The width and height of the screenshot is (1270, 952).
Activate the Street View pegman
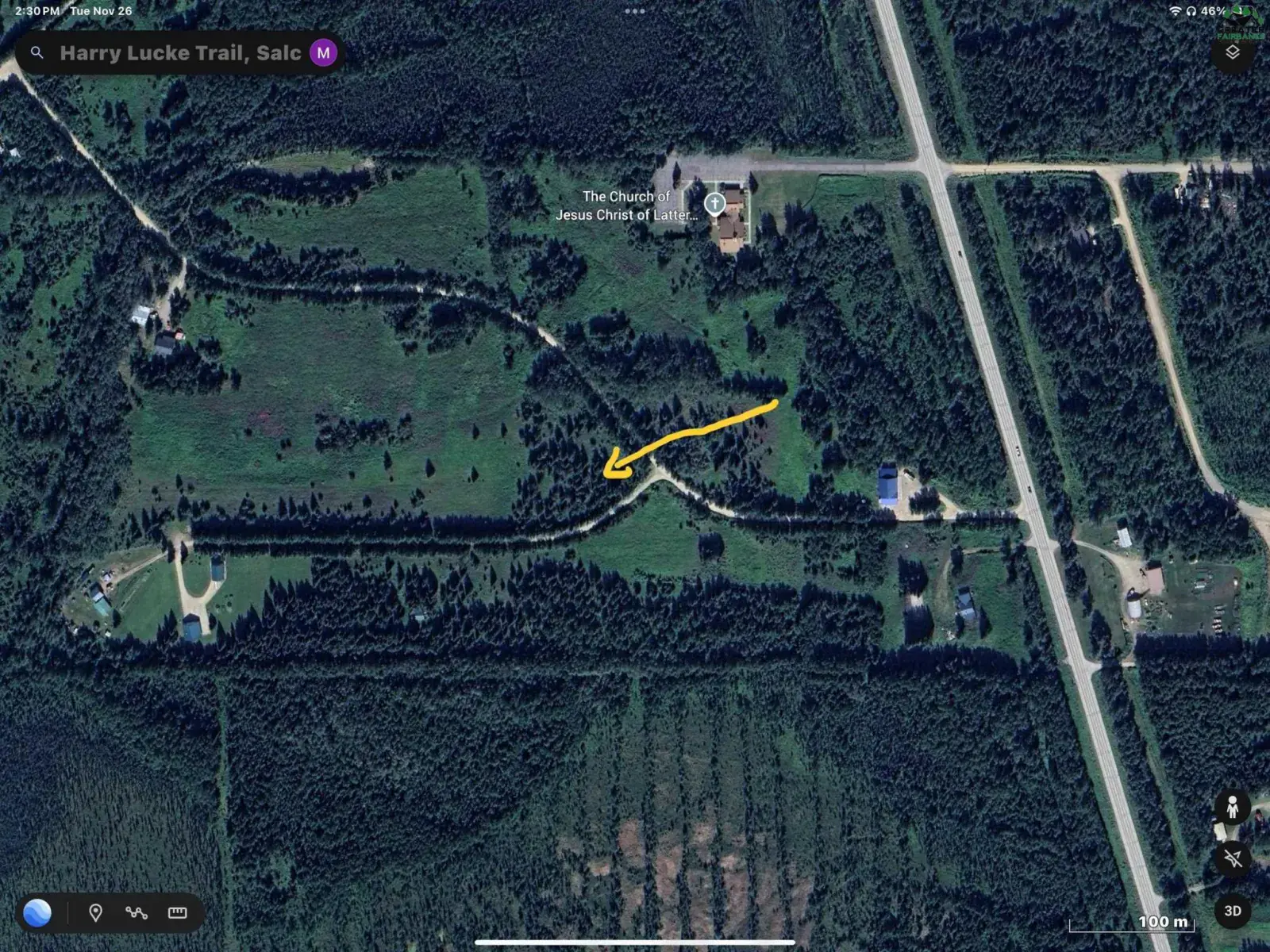point(1232,808)
